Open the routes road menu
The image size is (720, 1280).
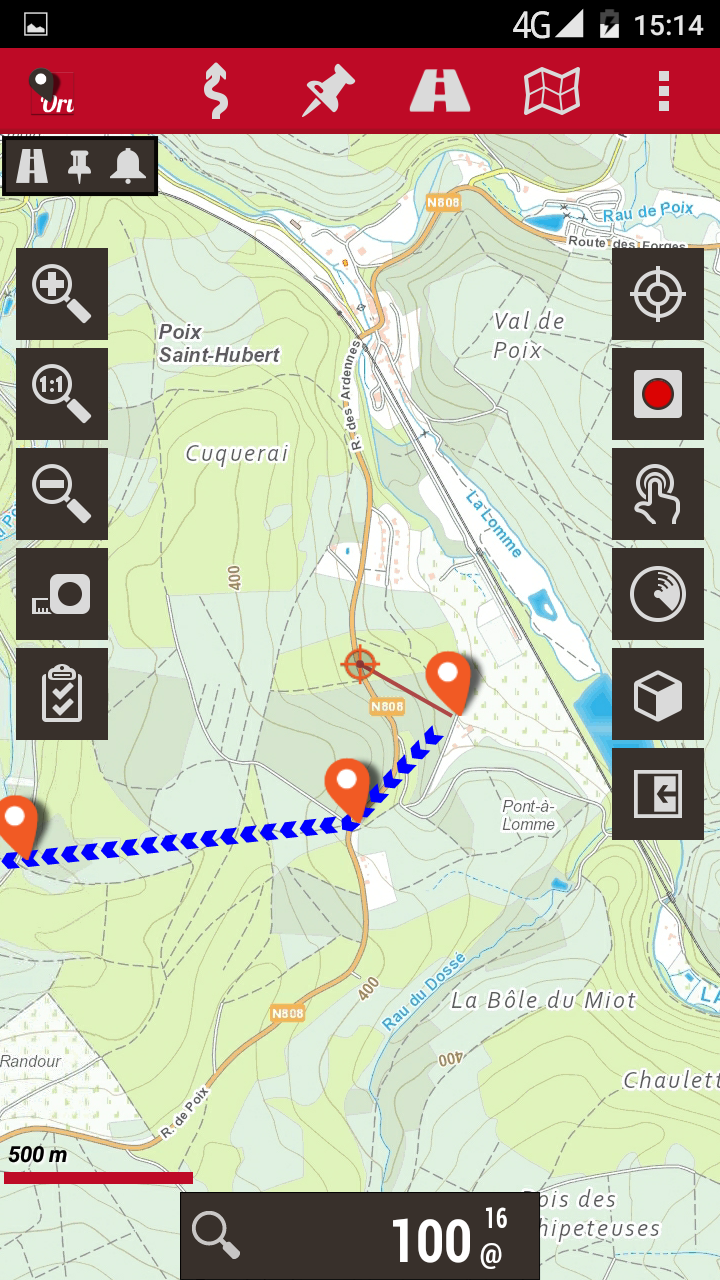[x=440, y=92]
